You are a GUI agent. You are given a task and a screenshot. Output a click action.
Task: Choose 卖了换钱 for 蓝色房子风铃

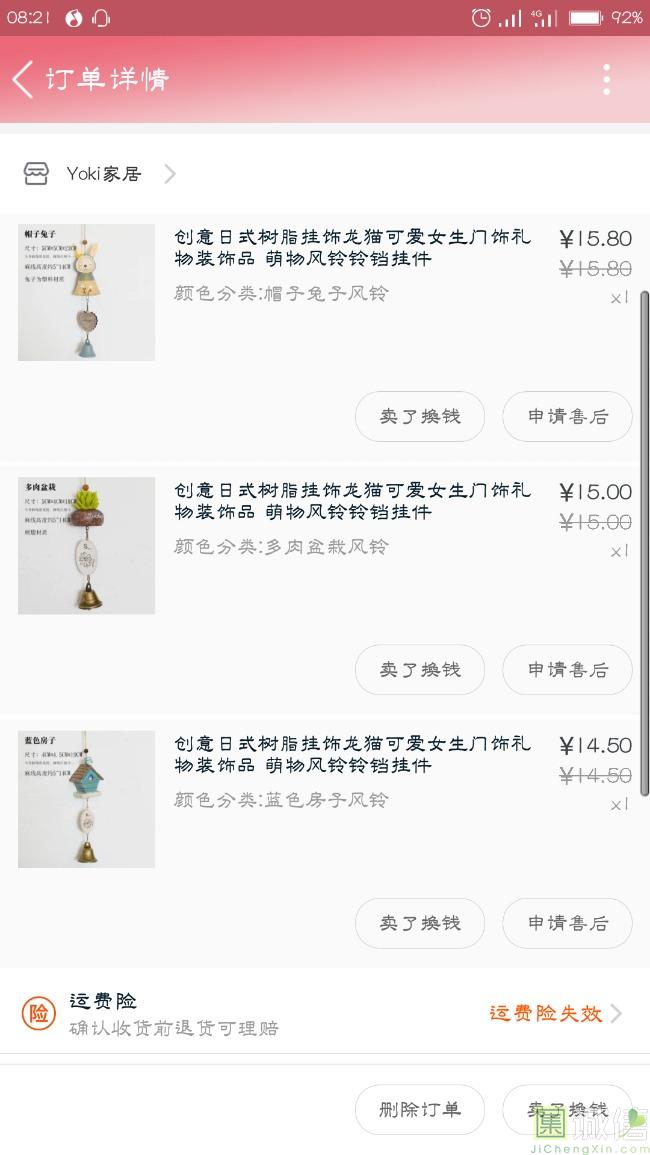tap(420, 923)
